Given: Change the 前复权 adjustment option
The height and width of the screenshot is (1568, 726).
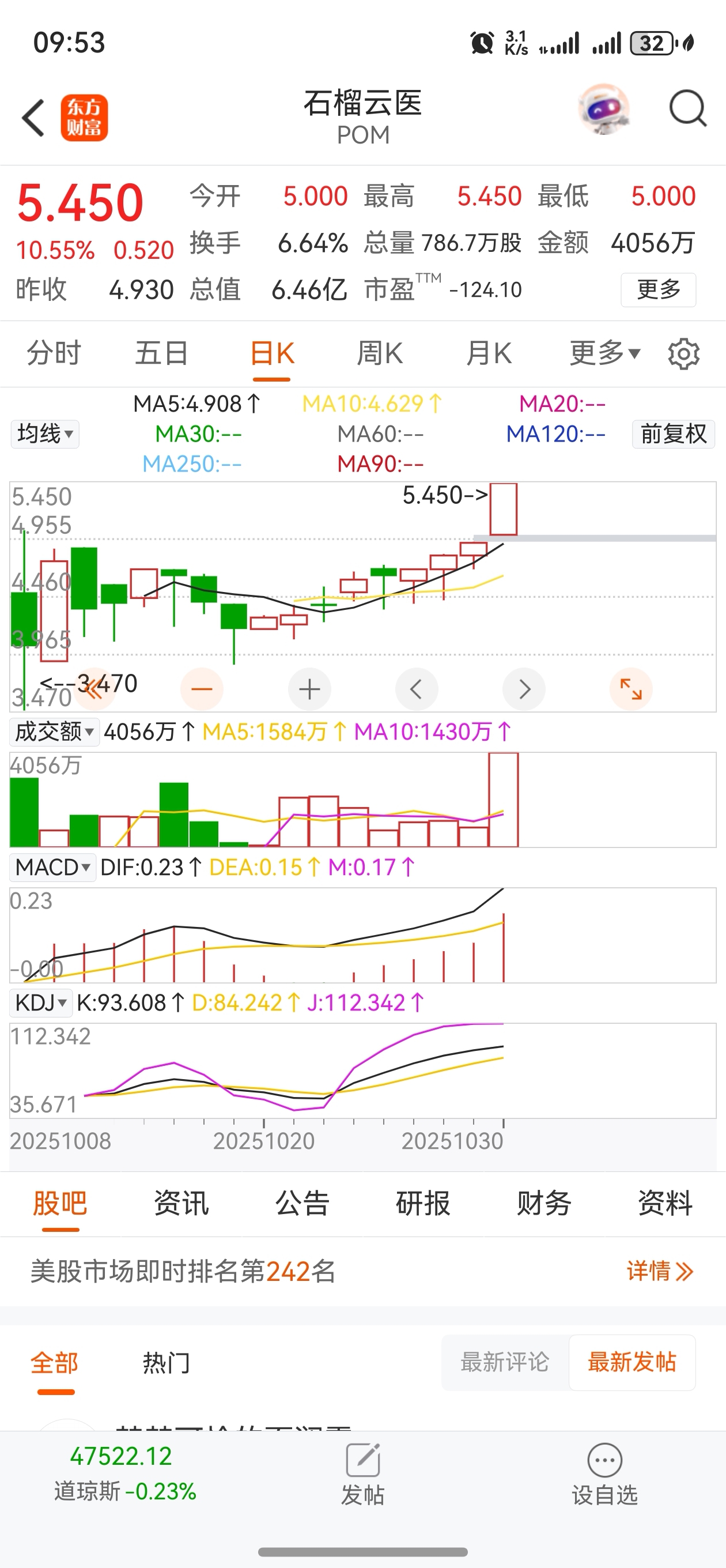Looking at the screenshot, I should pyautogui.click(x=673, y=435).
